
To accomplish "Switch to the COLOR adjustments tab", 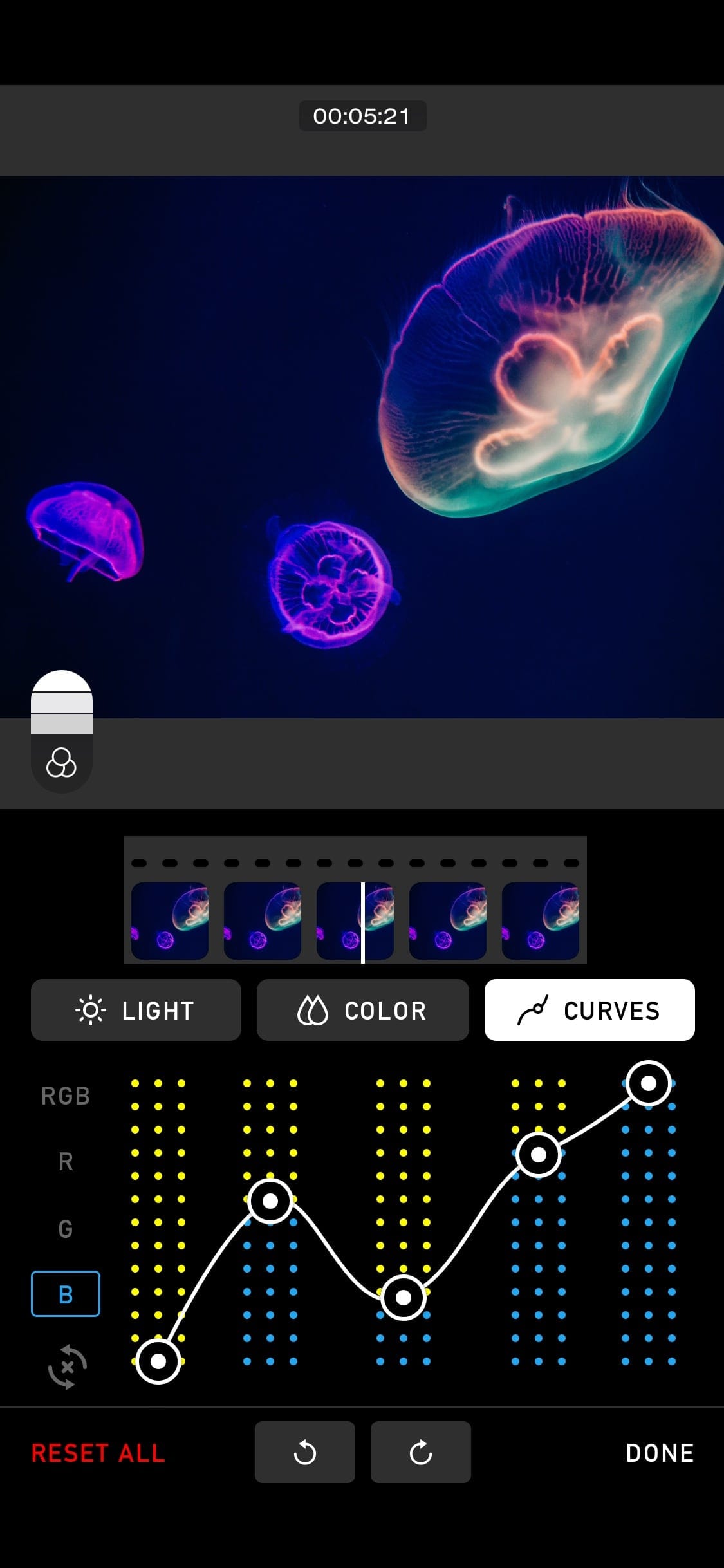I will (x=362, y=1010).
